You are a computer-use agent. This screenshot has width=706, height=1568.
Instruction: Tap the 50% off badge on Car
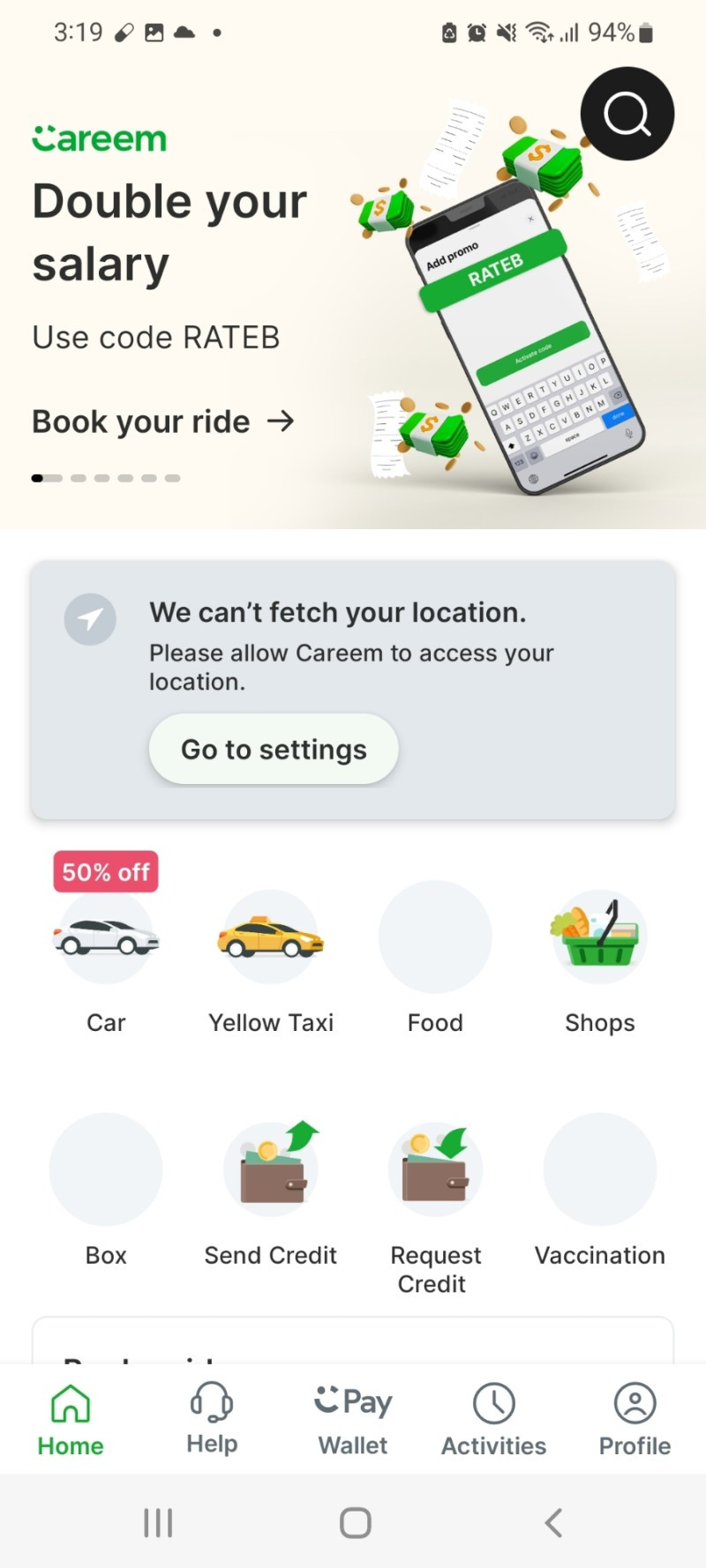105,871
